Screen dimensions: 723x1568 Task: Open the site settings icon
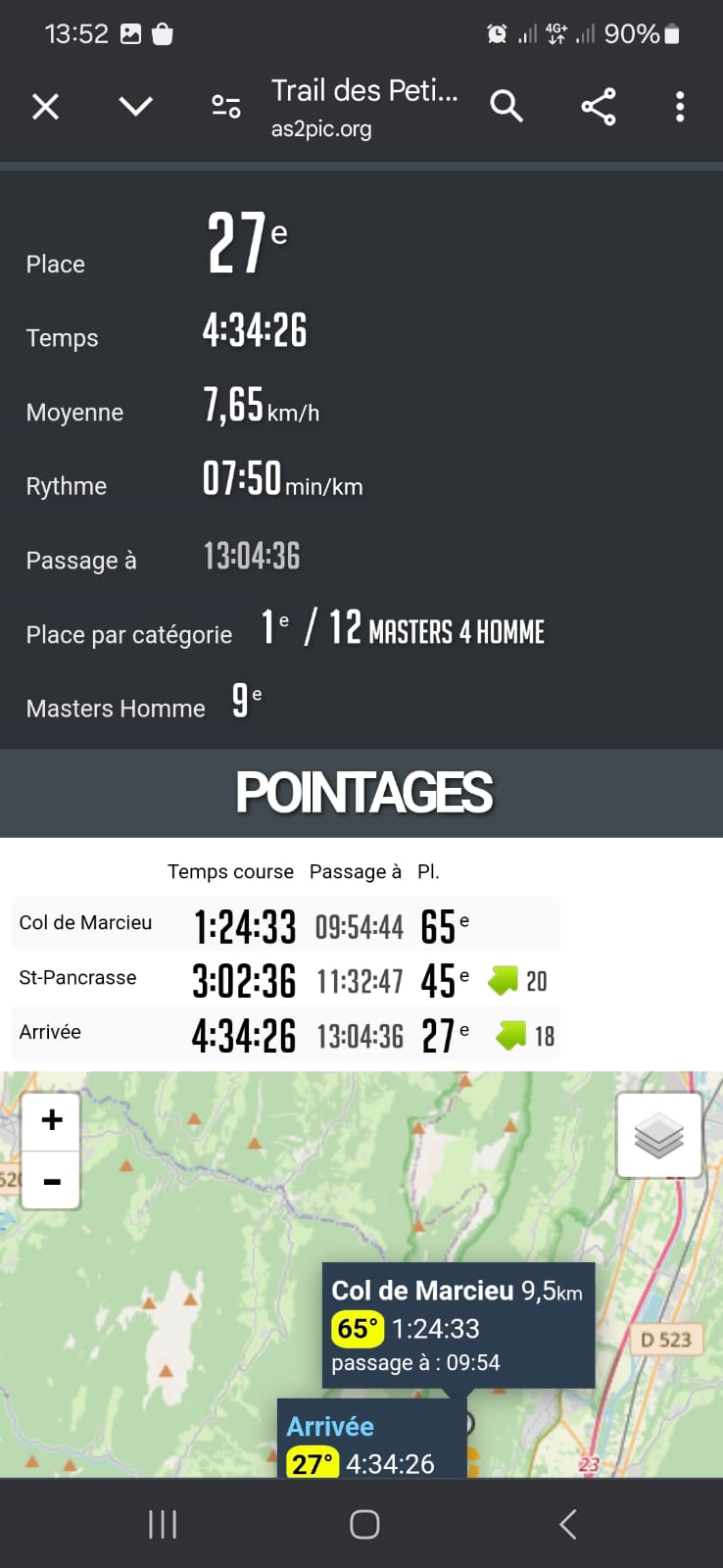[226, 106]
